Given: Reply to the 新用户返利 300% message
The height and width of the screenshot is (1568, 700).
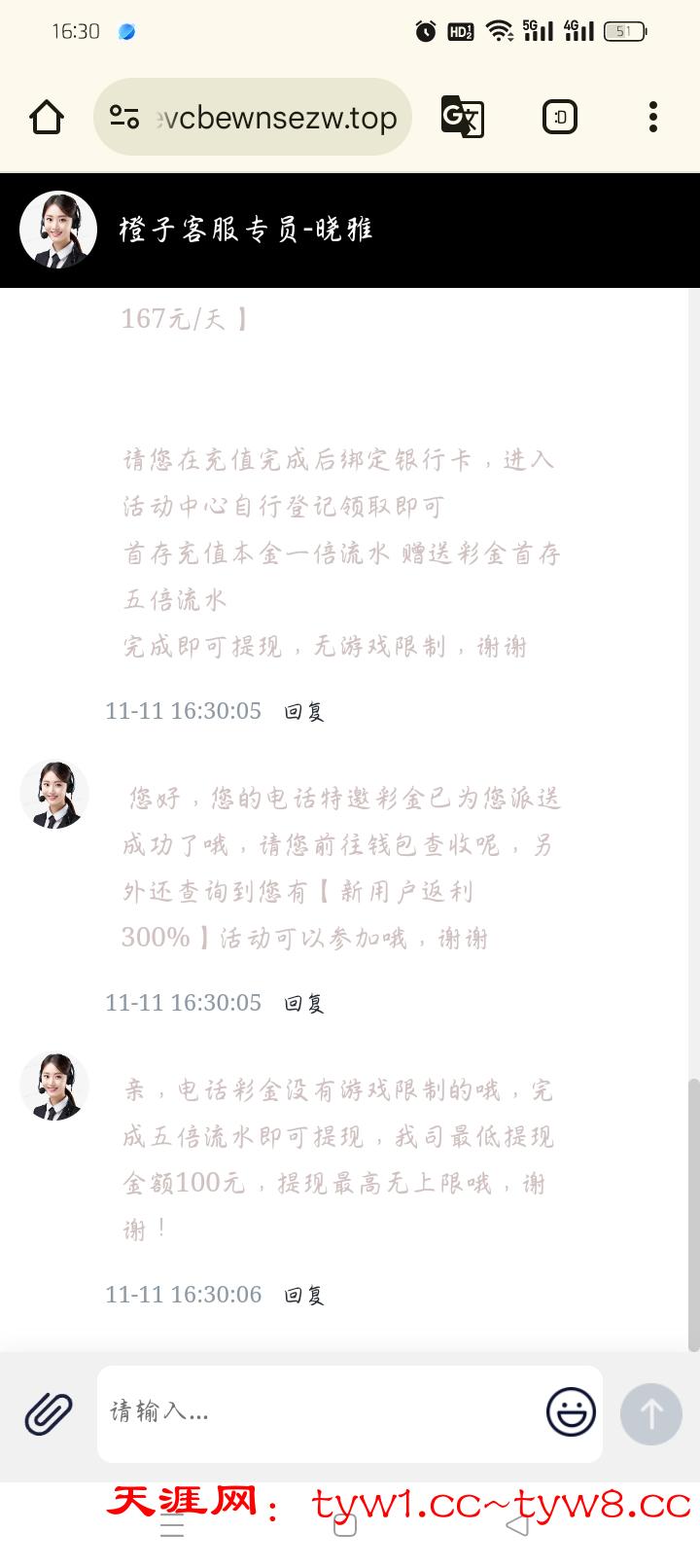Looking at the screenshot, I should coord(303,1003).
